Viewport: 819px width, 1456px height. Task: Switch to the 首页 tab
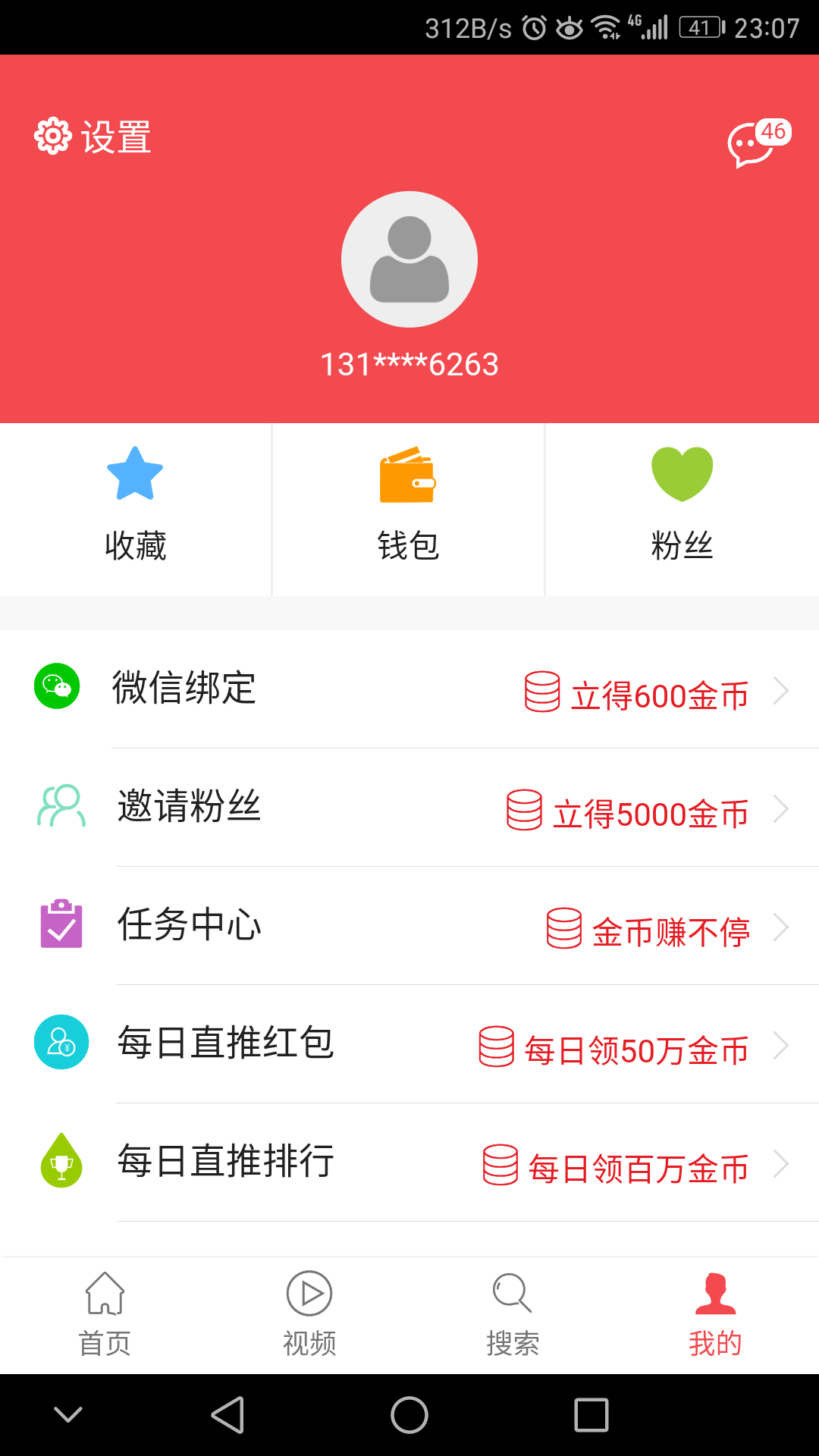coord(105,1315)
